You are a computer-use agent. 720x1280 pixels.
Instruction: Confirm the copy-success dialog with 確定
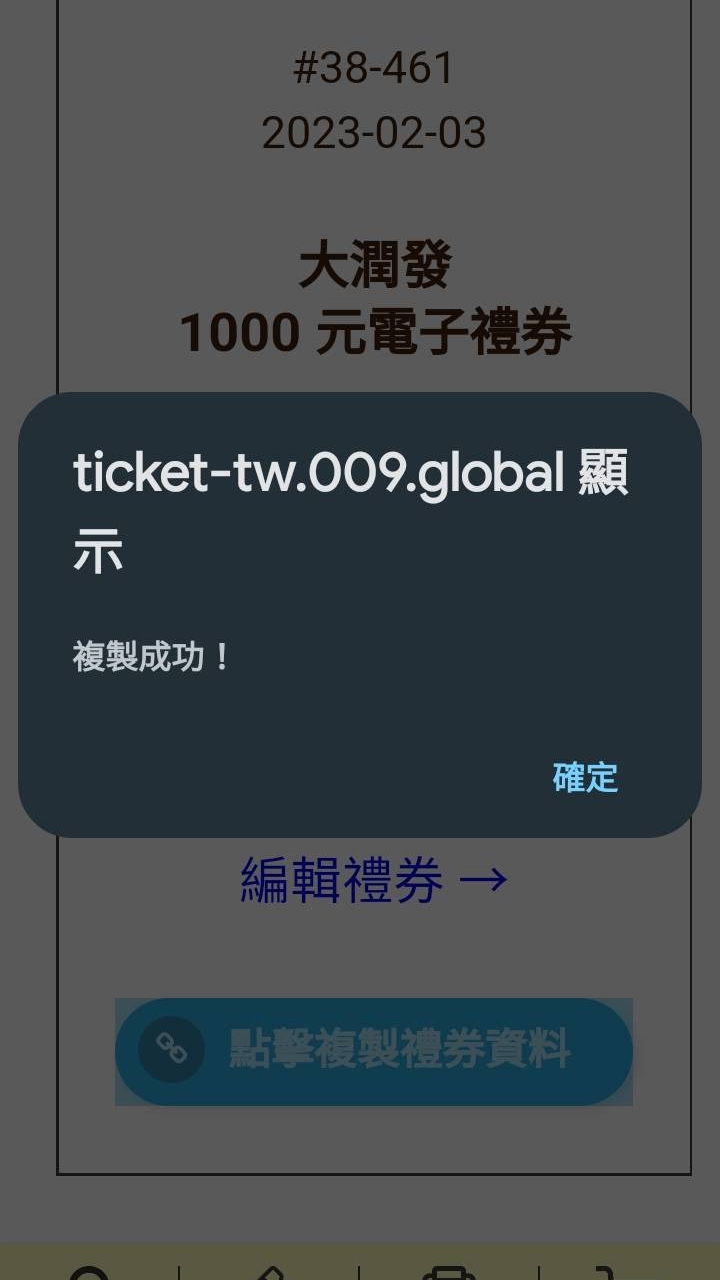coord(585,777)
